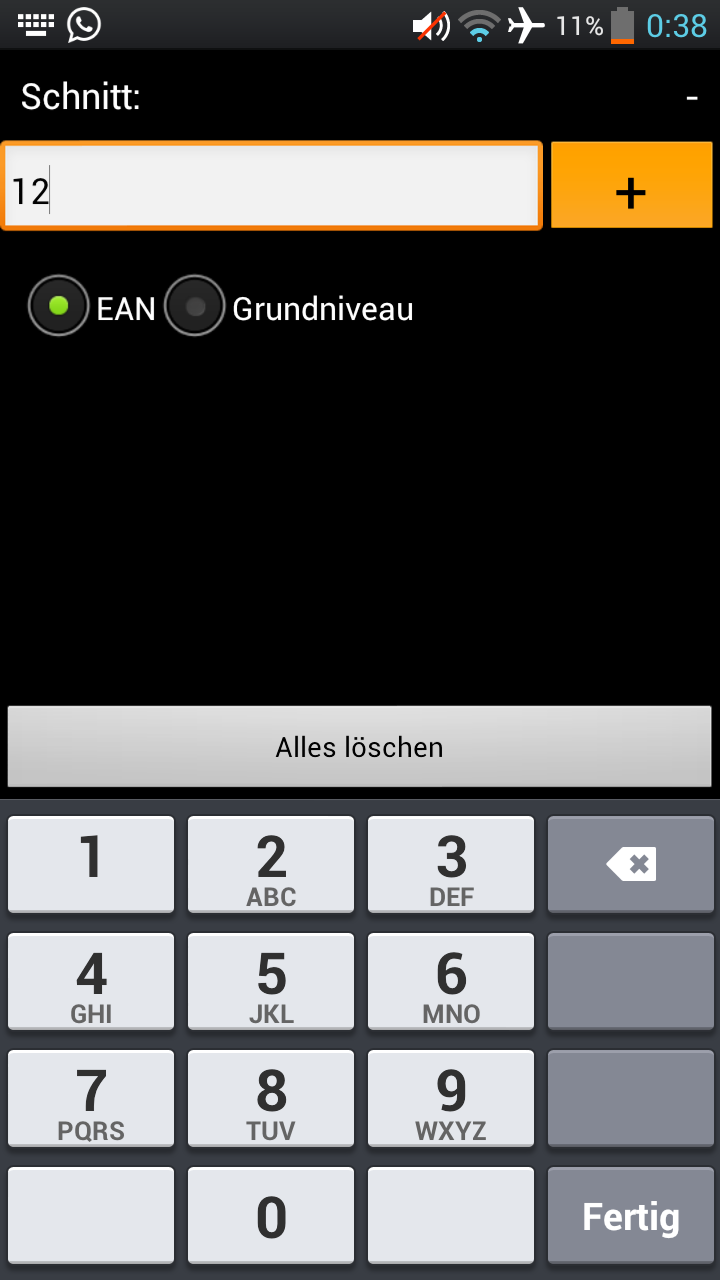Viewport: 720px width, 1280px height.
Task: Tap the orange plus button
Action: (x=631, y=186)
